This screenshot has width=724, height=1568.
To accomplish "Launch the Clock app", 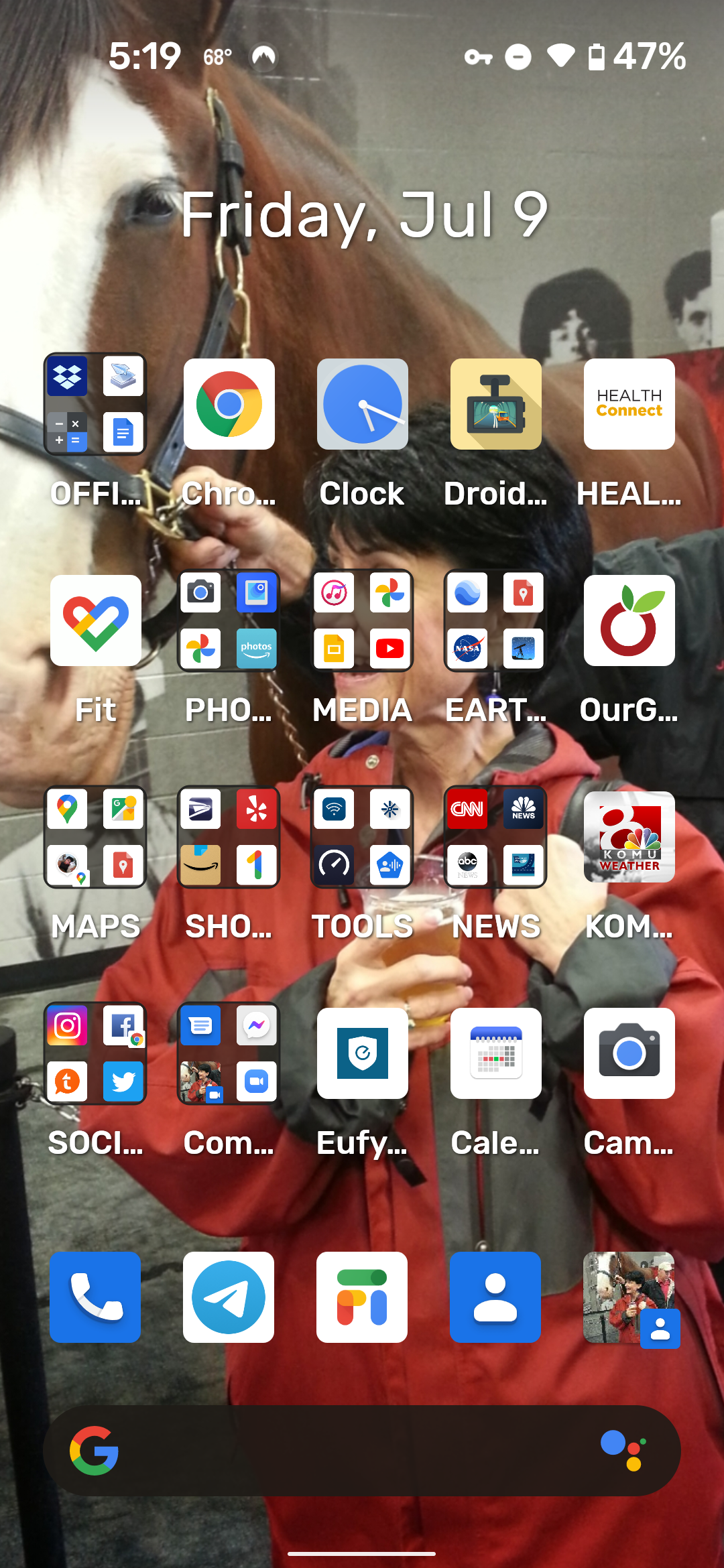I will pyautogui.click(x=362, y=404).
